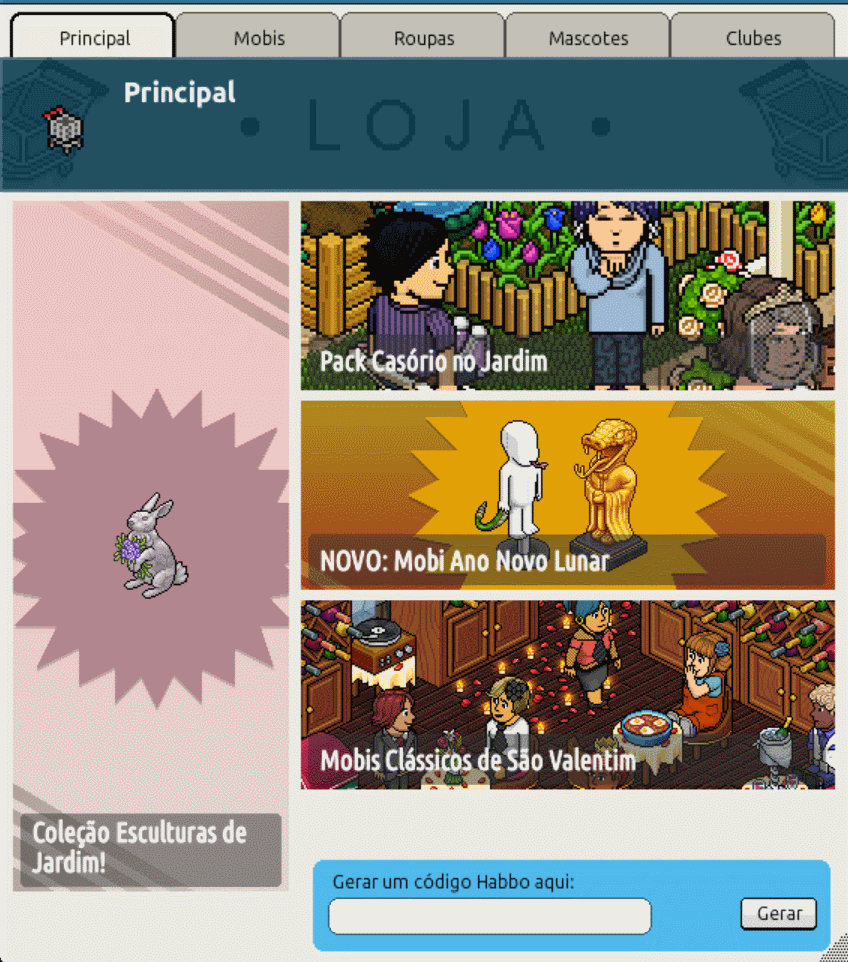848x962 pixels.
Task: Open Mobis Clássicos de São Valentim
Action: (567, 695)
